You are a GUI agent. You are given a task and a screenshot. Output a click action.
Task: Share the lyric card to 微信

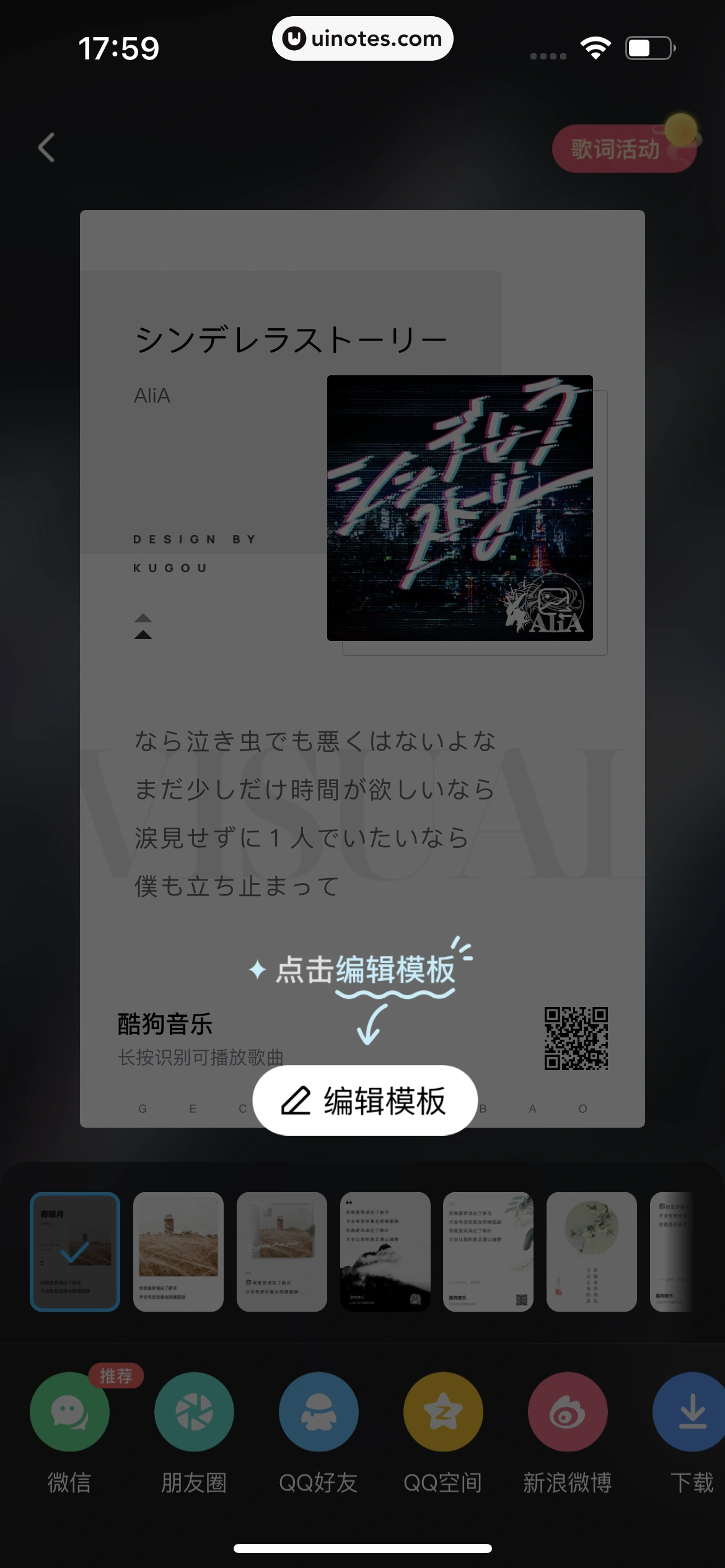click(x=69, y=1412)
